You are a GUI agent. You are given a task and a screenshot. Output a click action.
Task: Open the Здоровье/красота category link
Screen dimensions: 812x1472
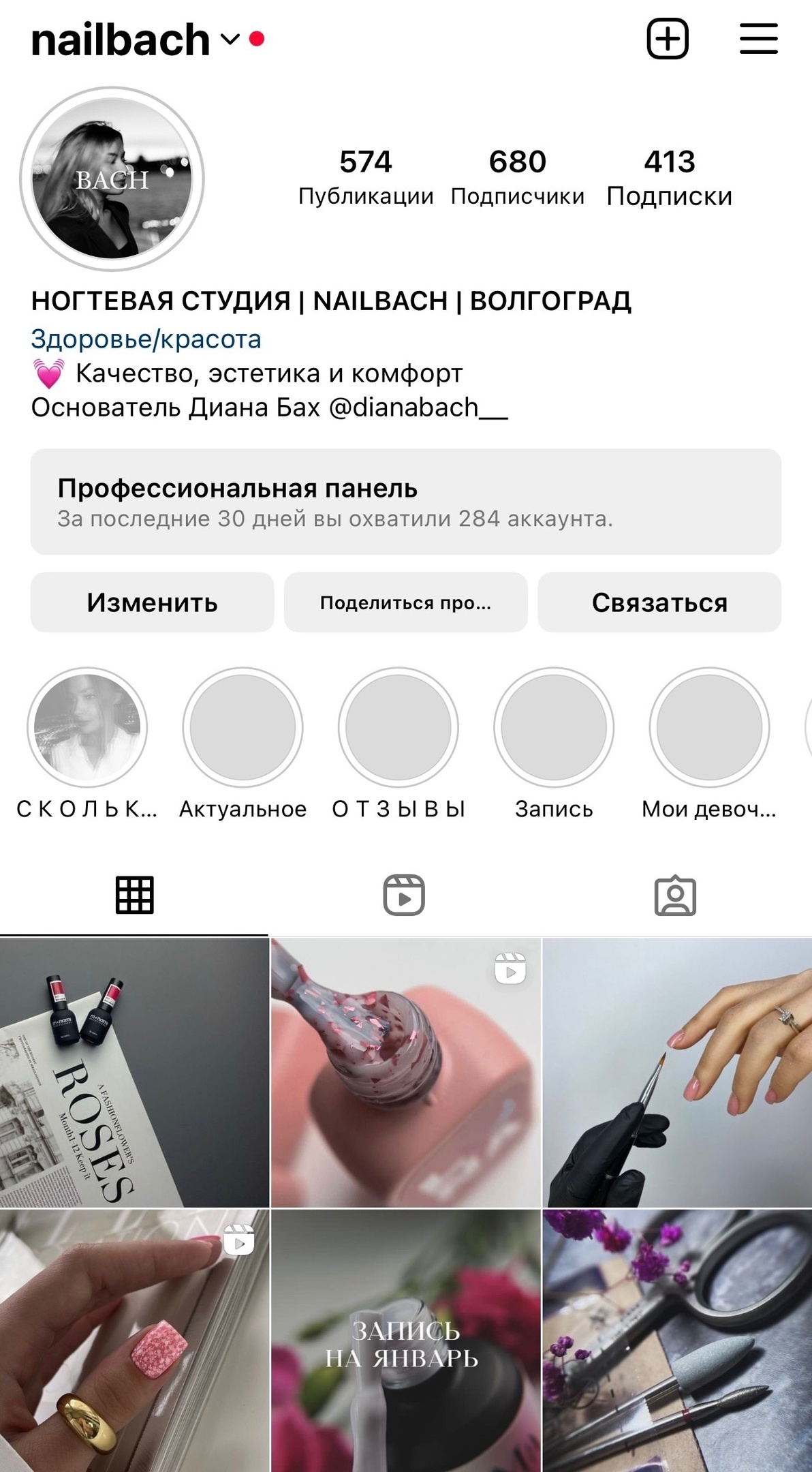point(146,339)
